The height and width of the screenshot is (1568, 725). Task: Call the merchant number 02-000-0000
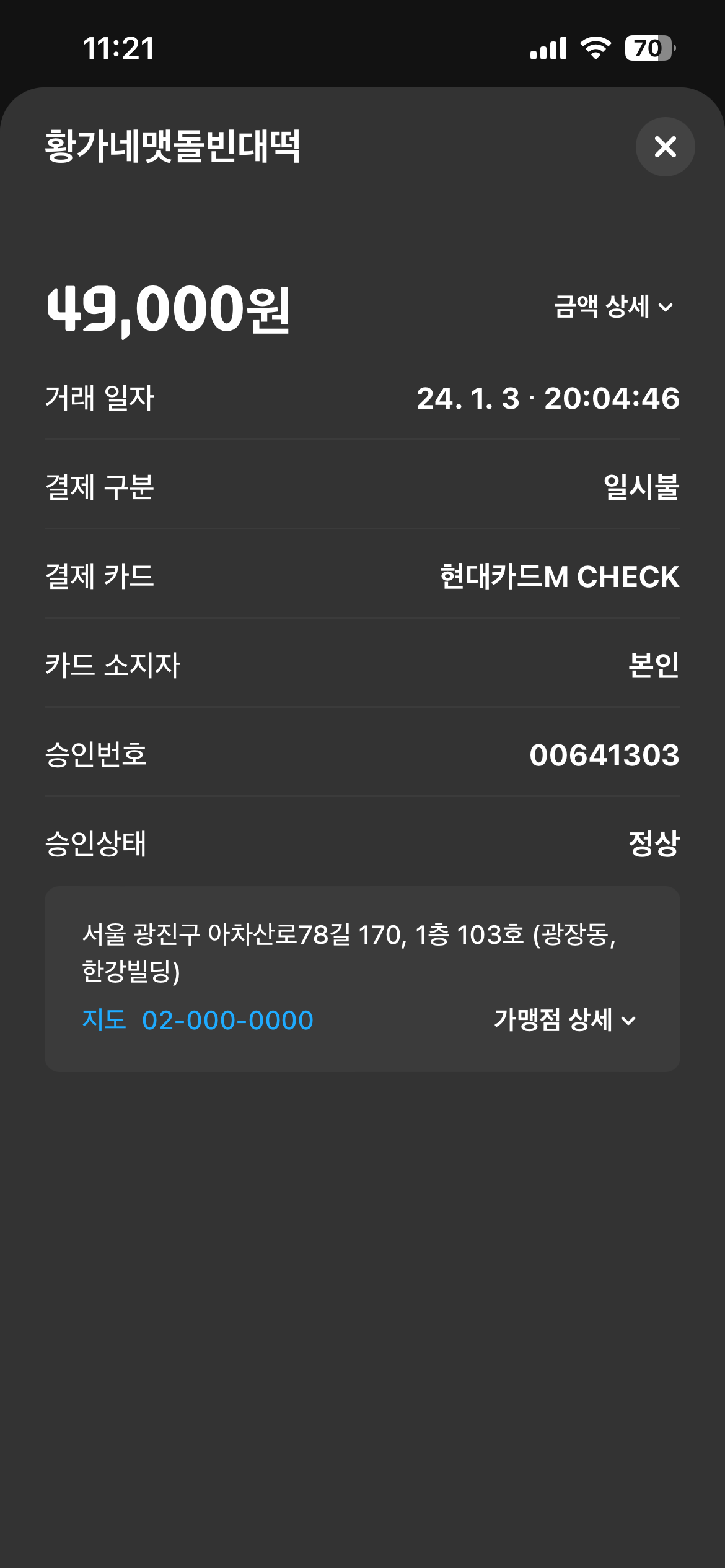[227, 1020]
